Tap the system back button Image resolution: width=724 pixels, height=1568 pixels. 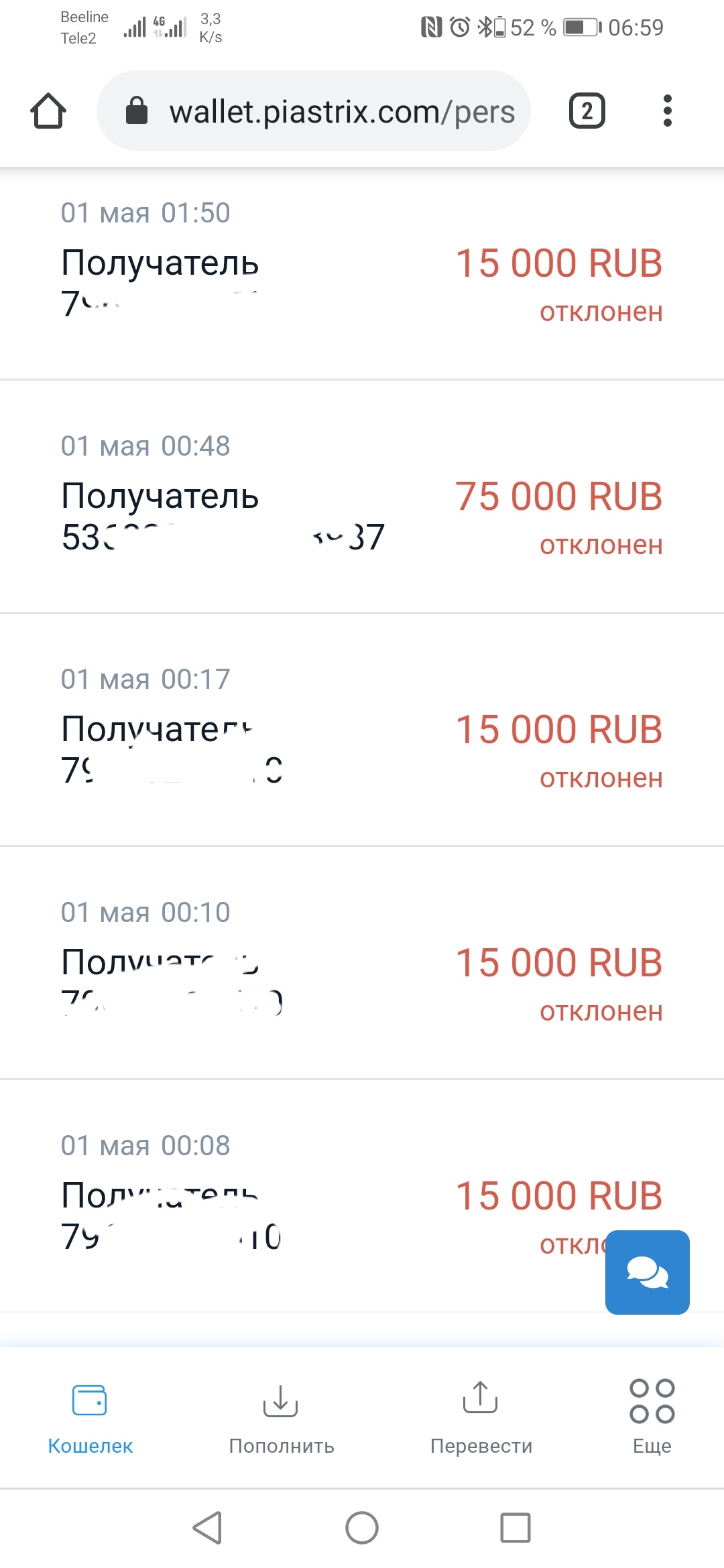pyautogui.click(x=208, y=1528)
